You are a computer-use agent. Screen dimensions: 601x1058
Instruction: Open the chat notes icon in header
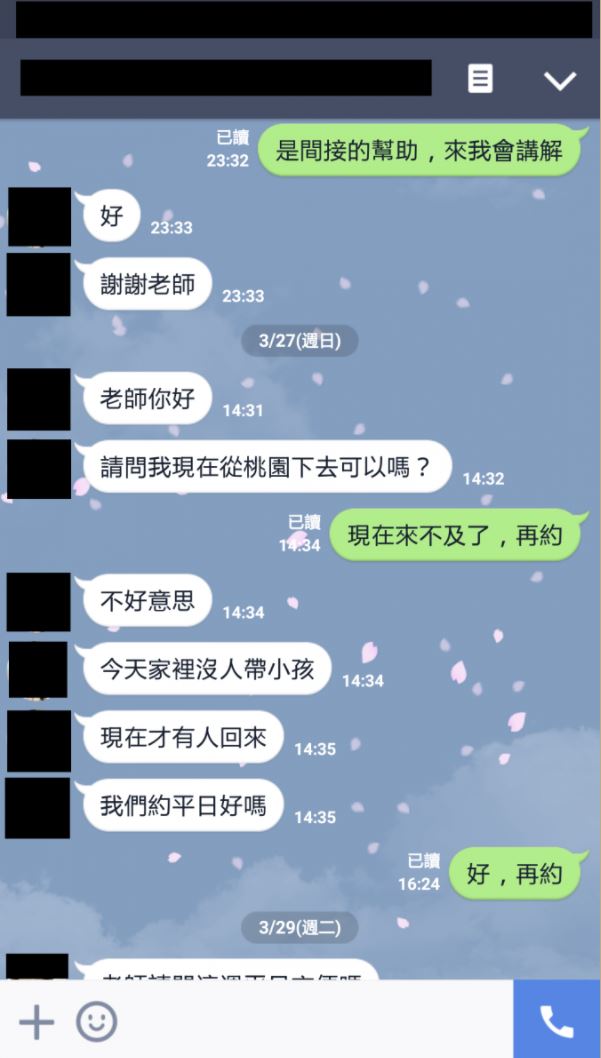(x=481, y=79)
